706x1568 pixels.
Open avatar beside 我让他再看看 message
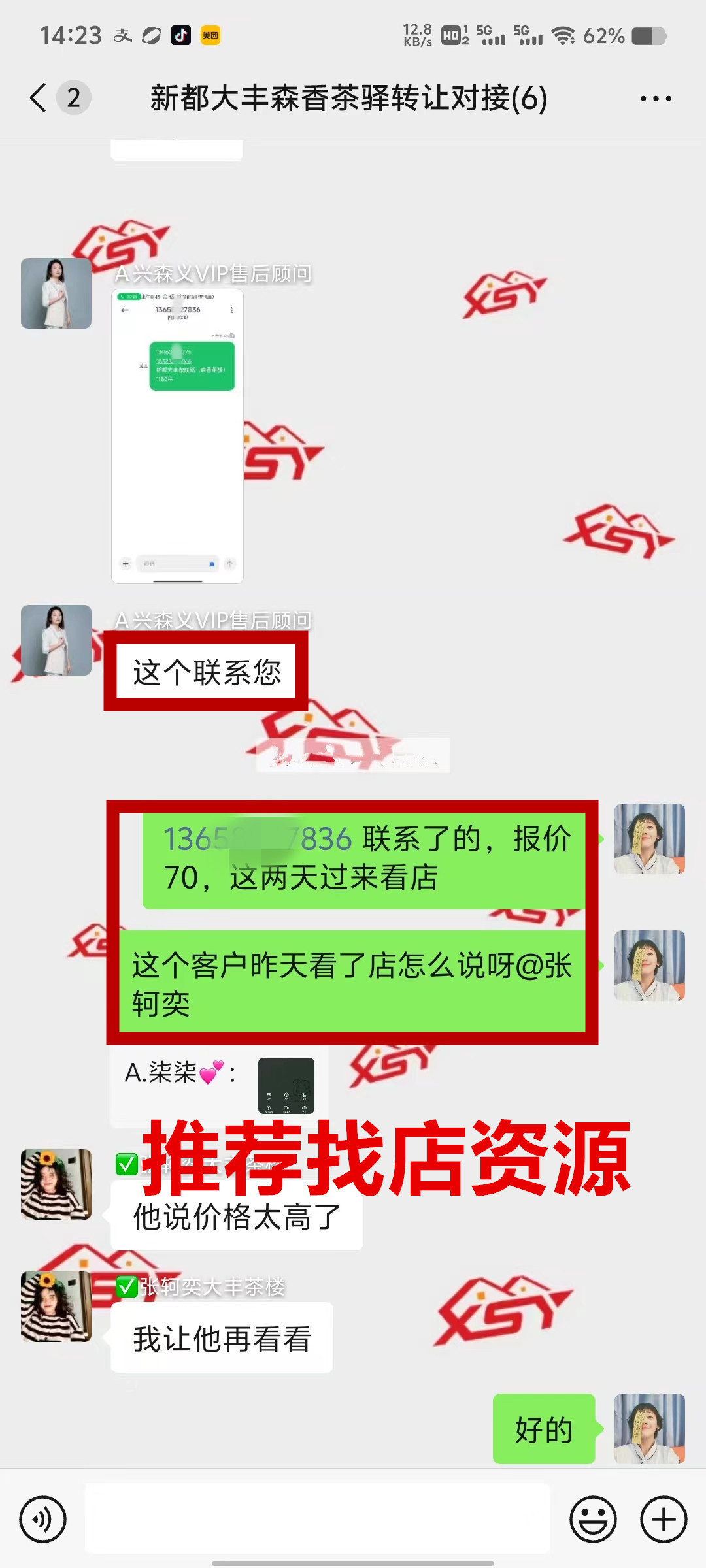pyautogui.click(x=56, y=1307)
